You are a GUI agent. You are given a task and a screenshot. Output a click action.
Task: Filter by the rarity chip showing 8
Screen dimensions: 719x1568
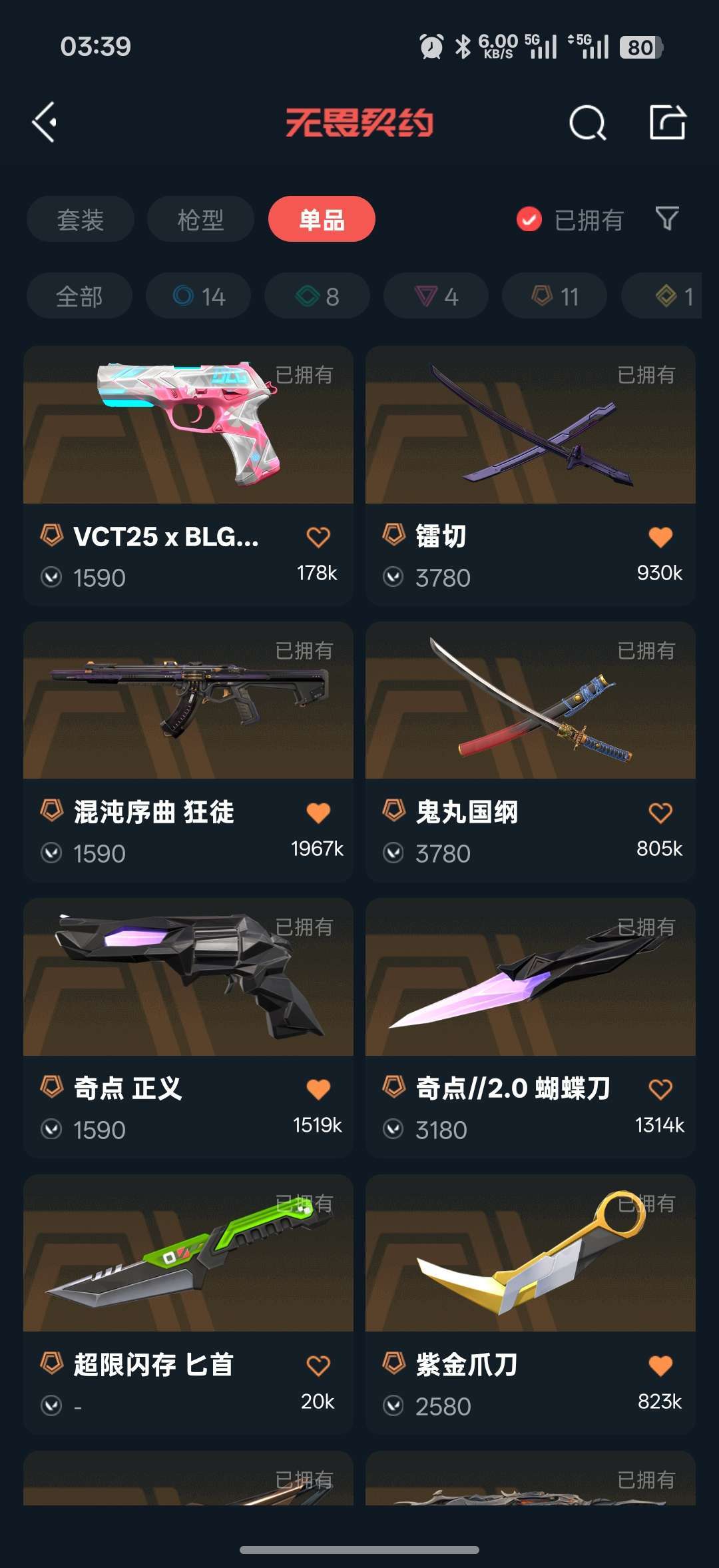click(x=317, y=296)
